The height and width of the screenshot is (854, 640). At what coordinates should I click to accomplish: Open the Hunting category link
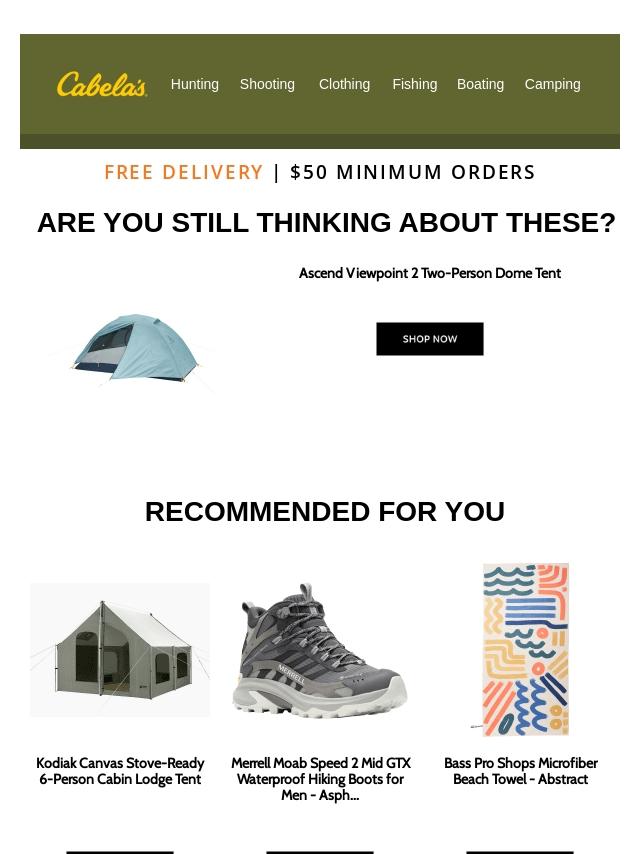click(x=194, y=84)
